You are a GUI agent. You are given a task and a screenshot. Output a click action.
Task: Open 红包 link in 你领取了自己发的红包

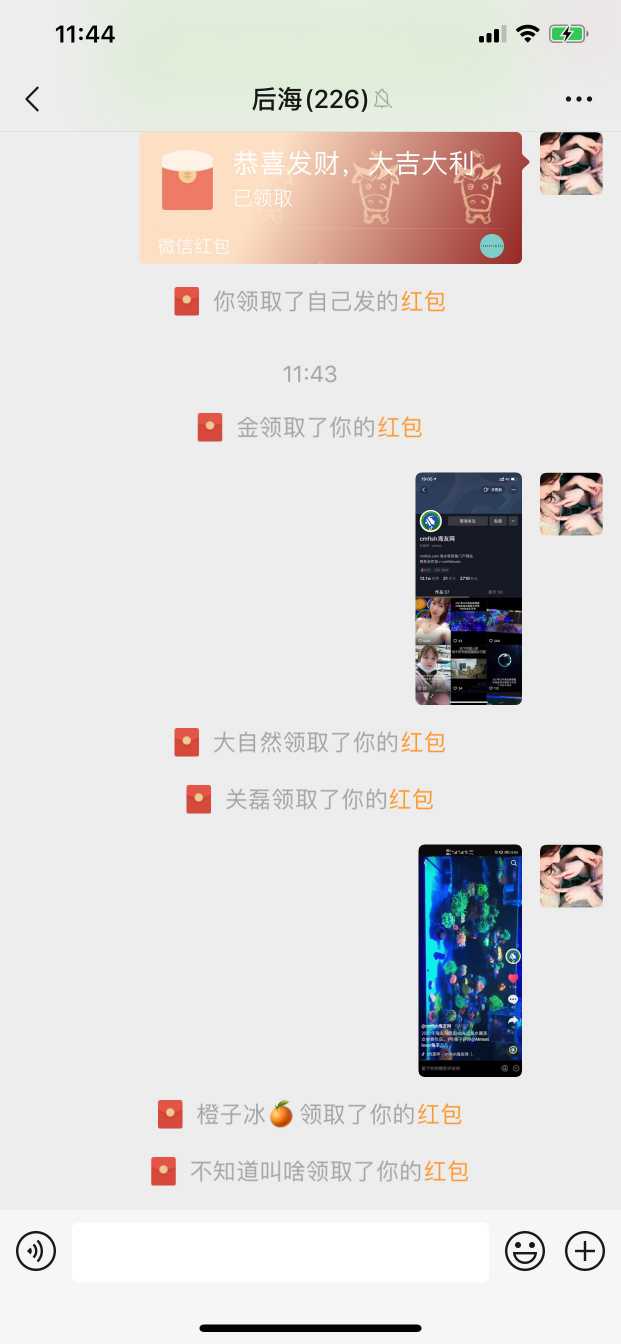423,301
